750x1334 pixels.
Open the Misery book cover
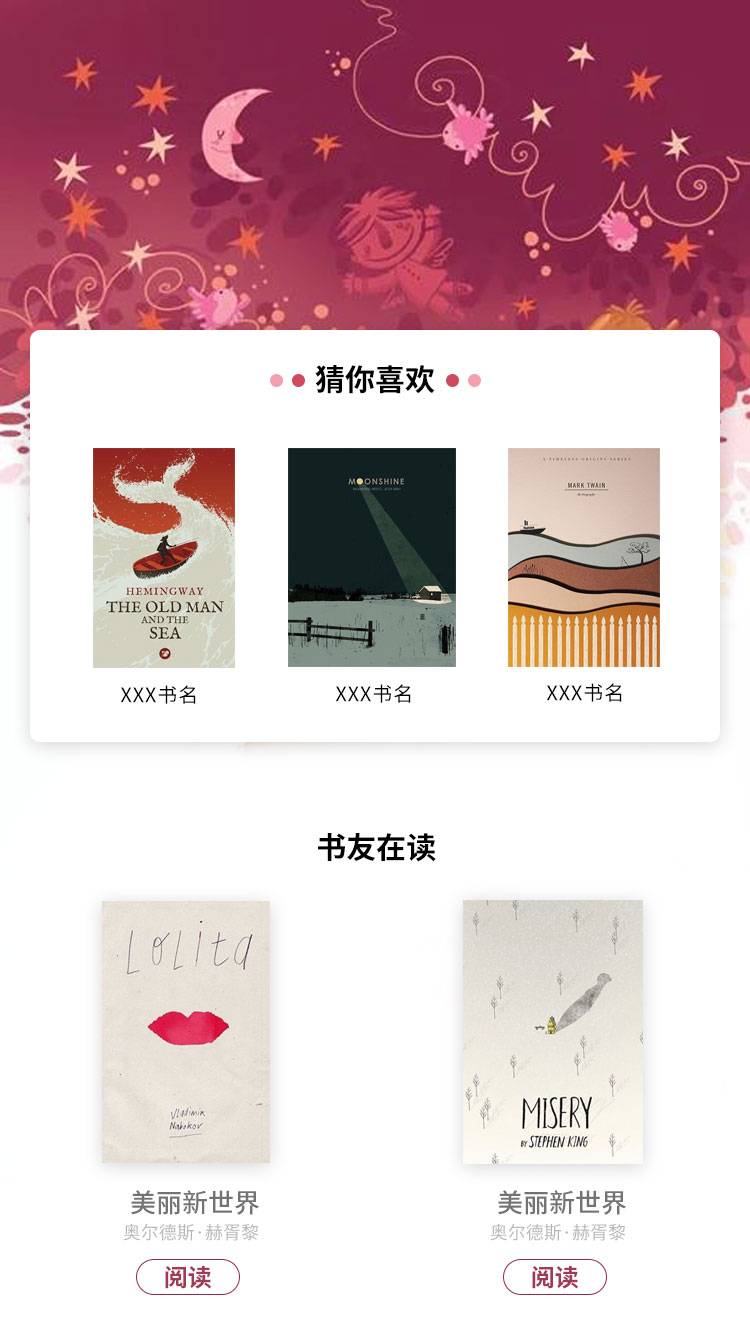pos(553,1031)
